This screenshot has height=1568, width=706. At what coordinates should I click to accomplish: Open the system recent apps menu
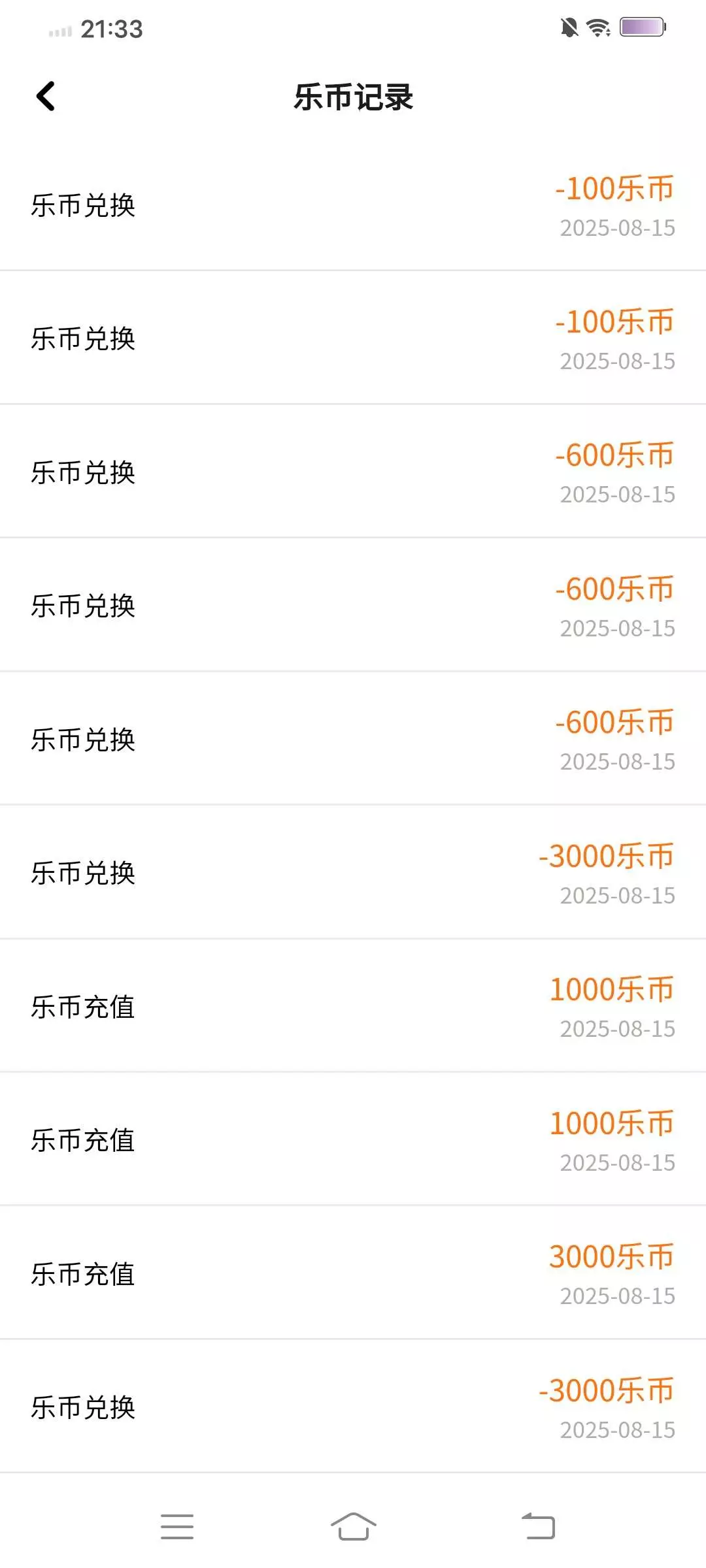[177, 1526]
